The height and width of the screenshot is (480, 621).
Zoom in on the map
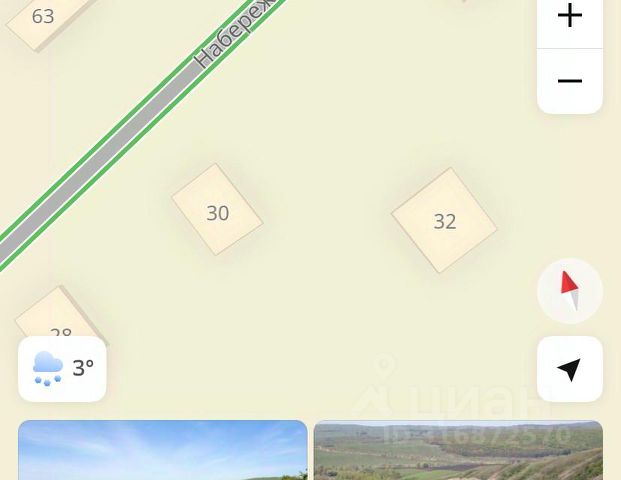(x=569, y=17)
